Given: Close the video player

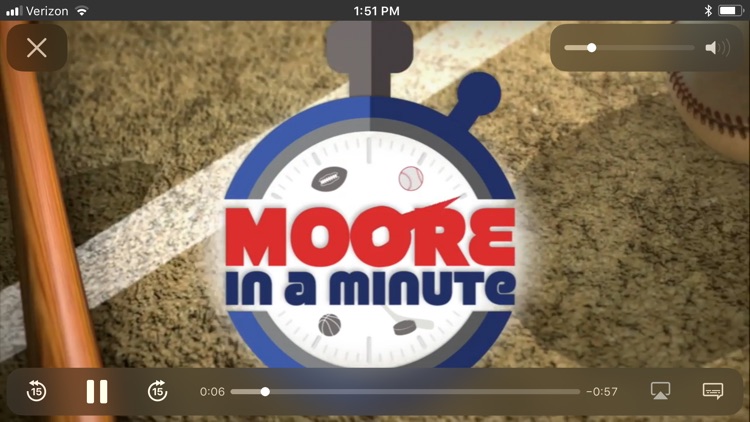Looking at the screenshot, I should coord(37,48).
